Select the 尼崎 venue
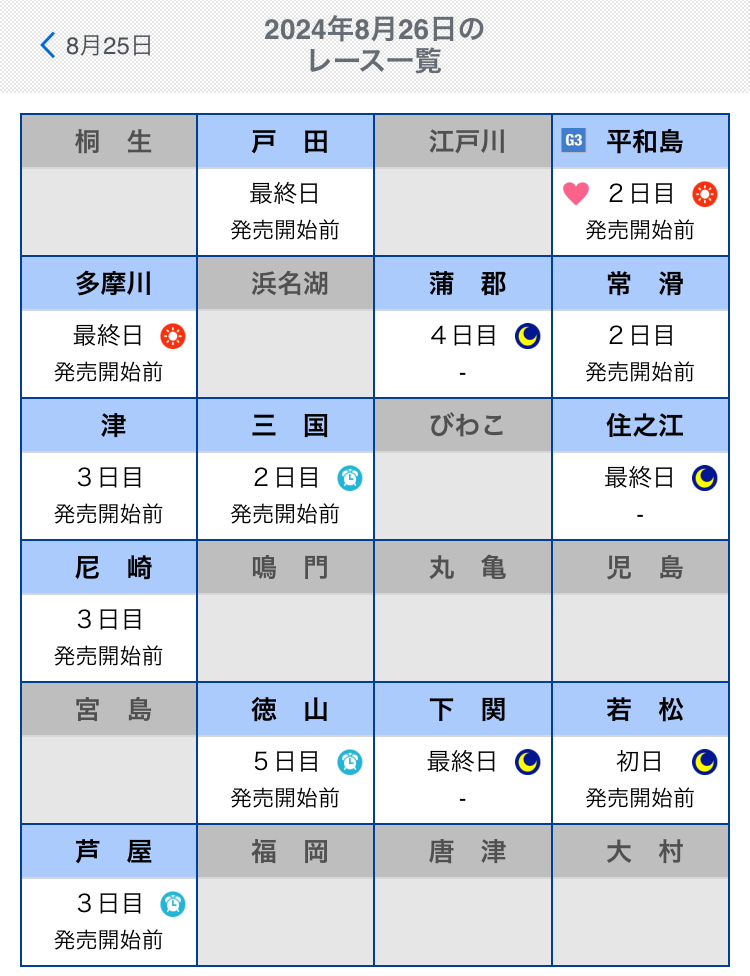The image size is (750, 976). tap(109, 611)
